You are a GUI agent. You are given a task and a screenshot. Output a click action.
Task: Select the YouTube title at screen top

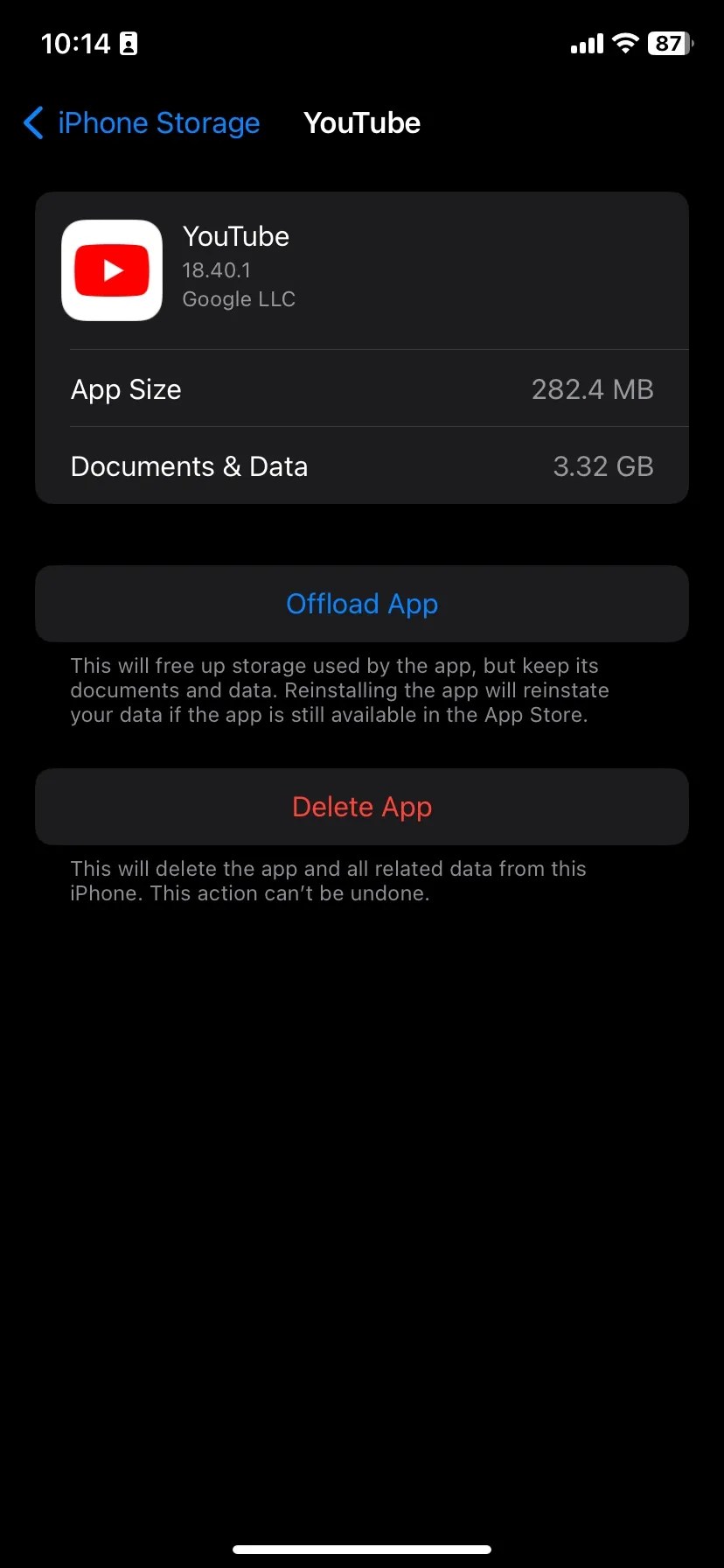click(362, 123)
